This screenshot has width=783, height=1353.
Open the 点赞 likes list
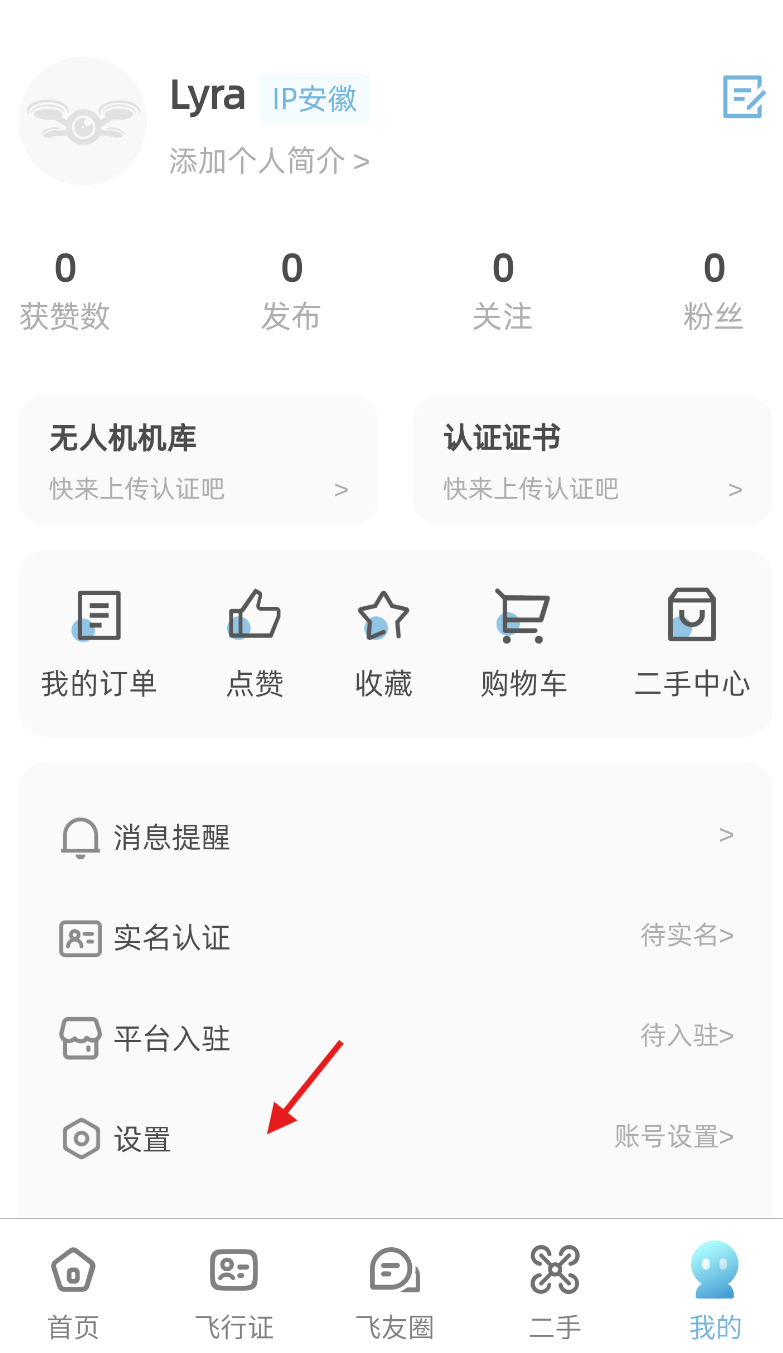click(255, 643)
